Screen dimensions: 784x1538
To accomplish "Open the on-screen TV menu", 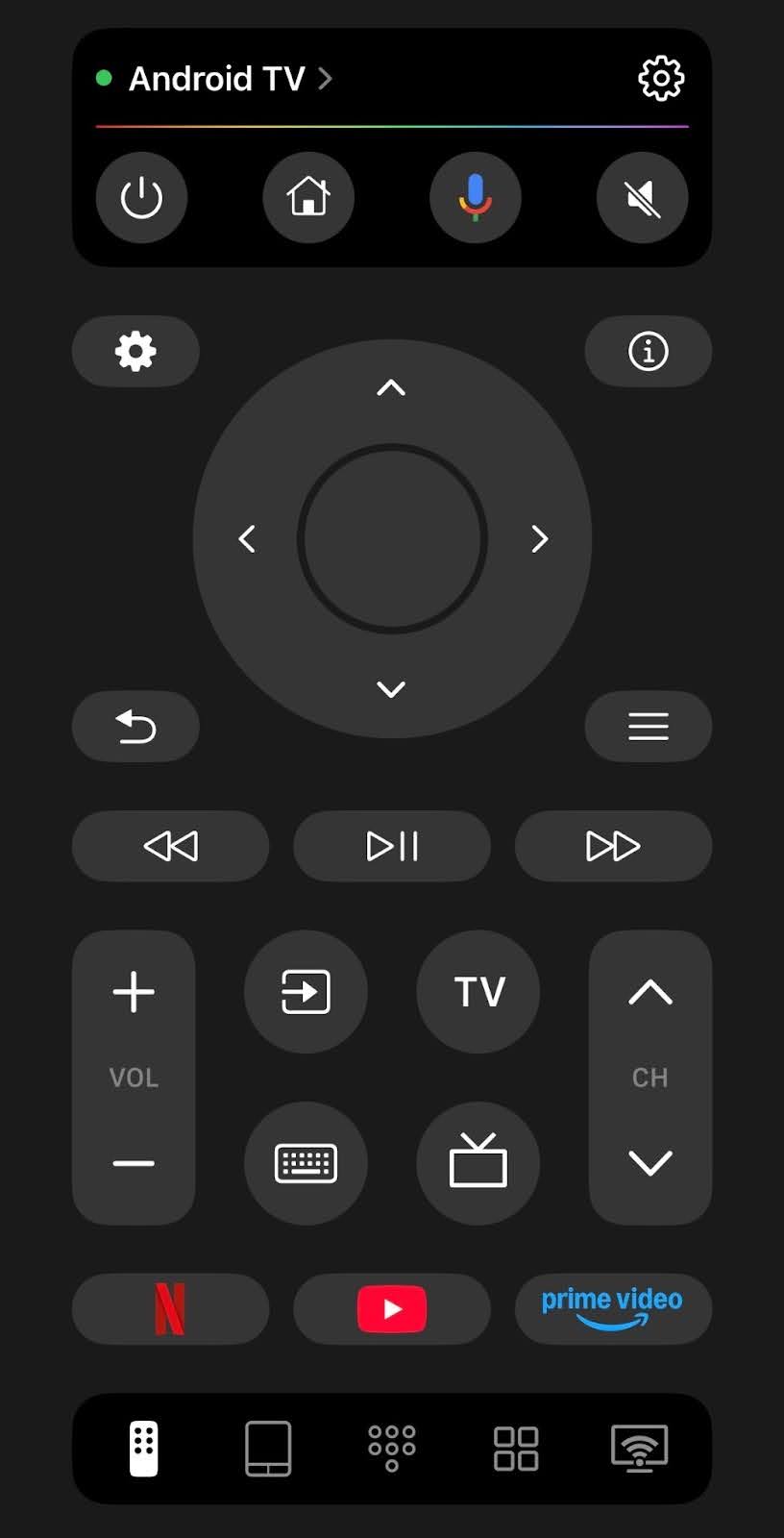I will pyautogui.click(x=648, y=727).
